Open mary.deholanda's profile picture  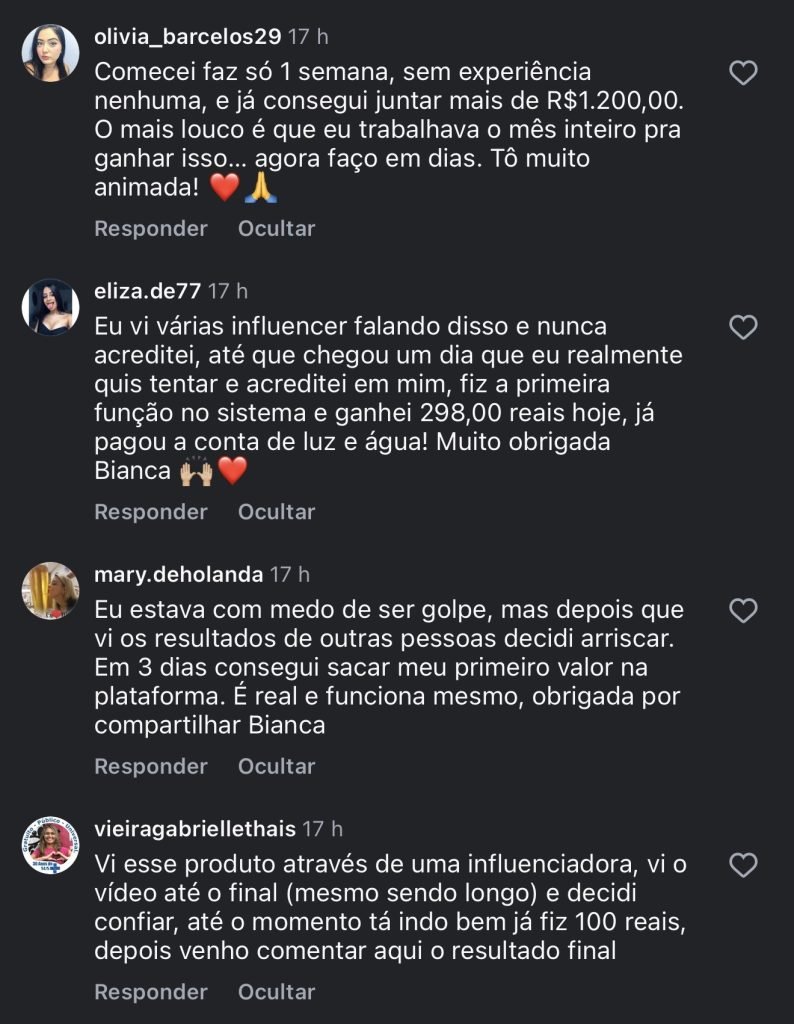50,590
